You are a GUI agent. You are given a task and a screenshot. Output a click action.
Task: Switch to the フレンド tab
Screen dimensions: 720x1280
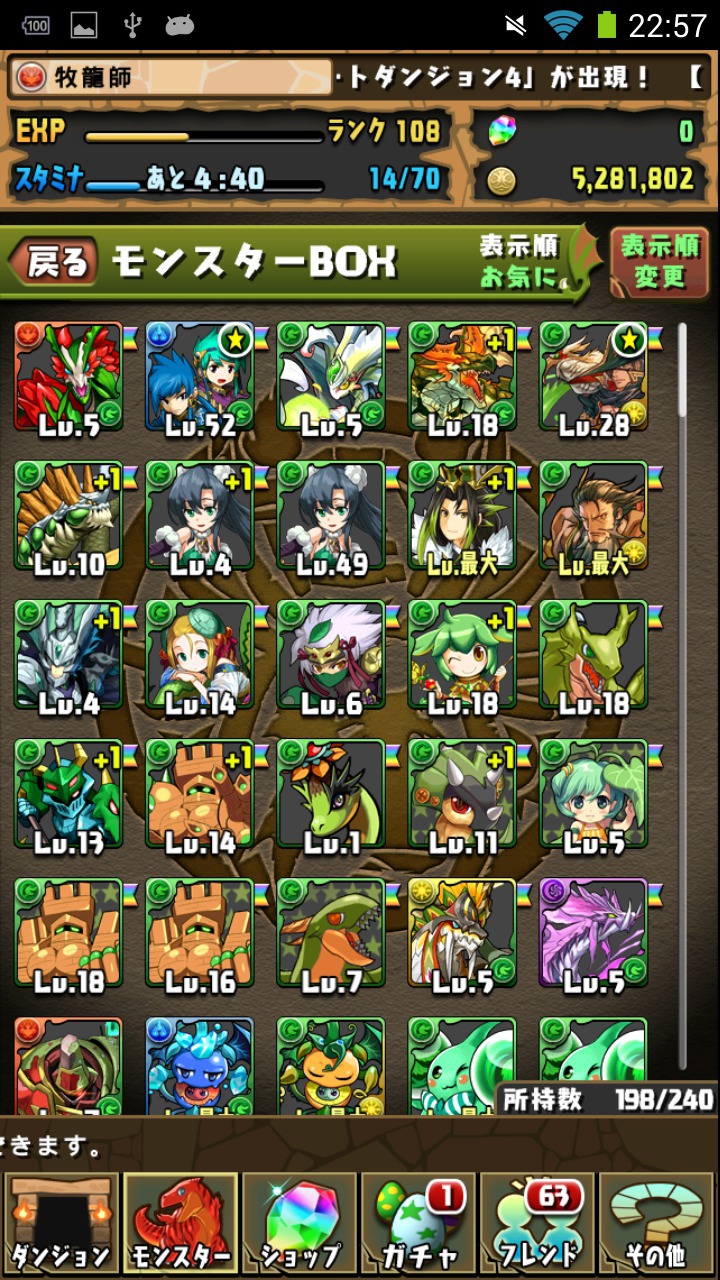(x=538, y=1225)
